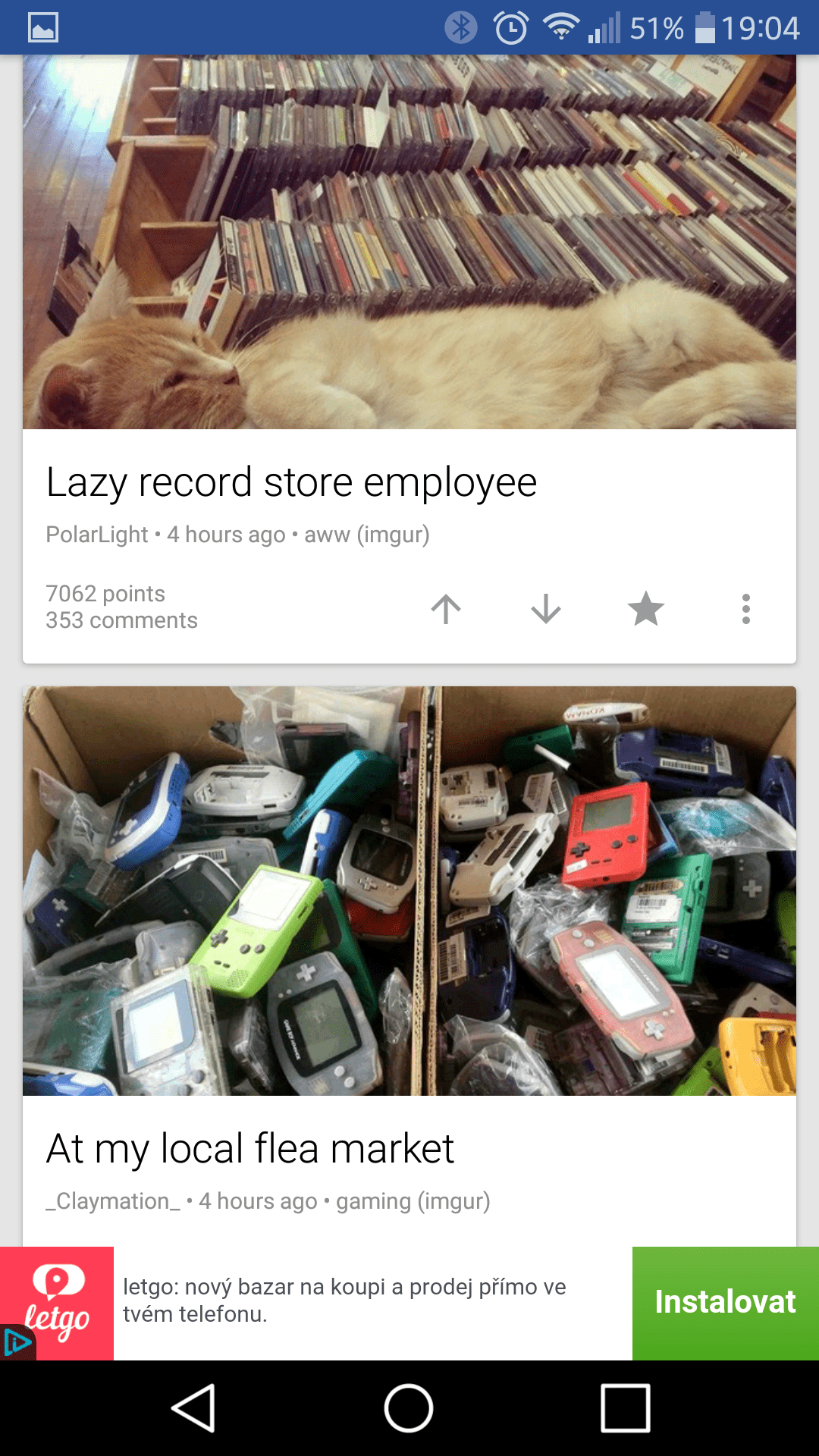Open overflow menu for Lazy record store post
819x1456 pixels.
746,608
